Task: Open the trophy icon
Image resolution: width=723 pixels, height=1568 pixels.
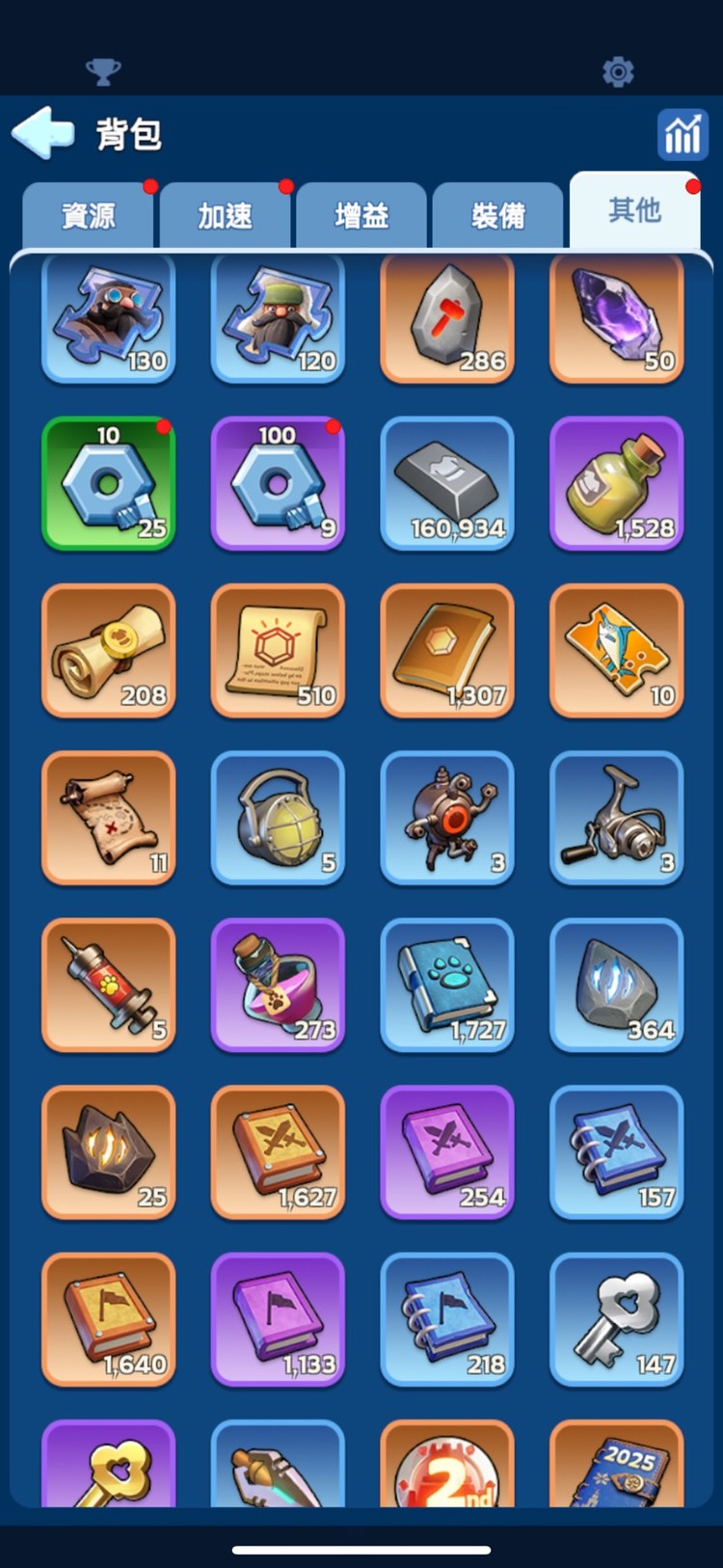Action: click(x=103, y=71)
